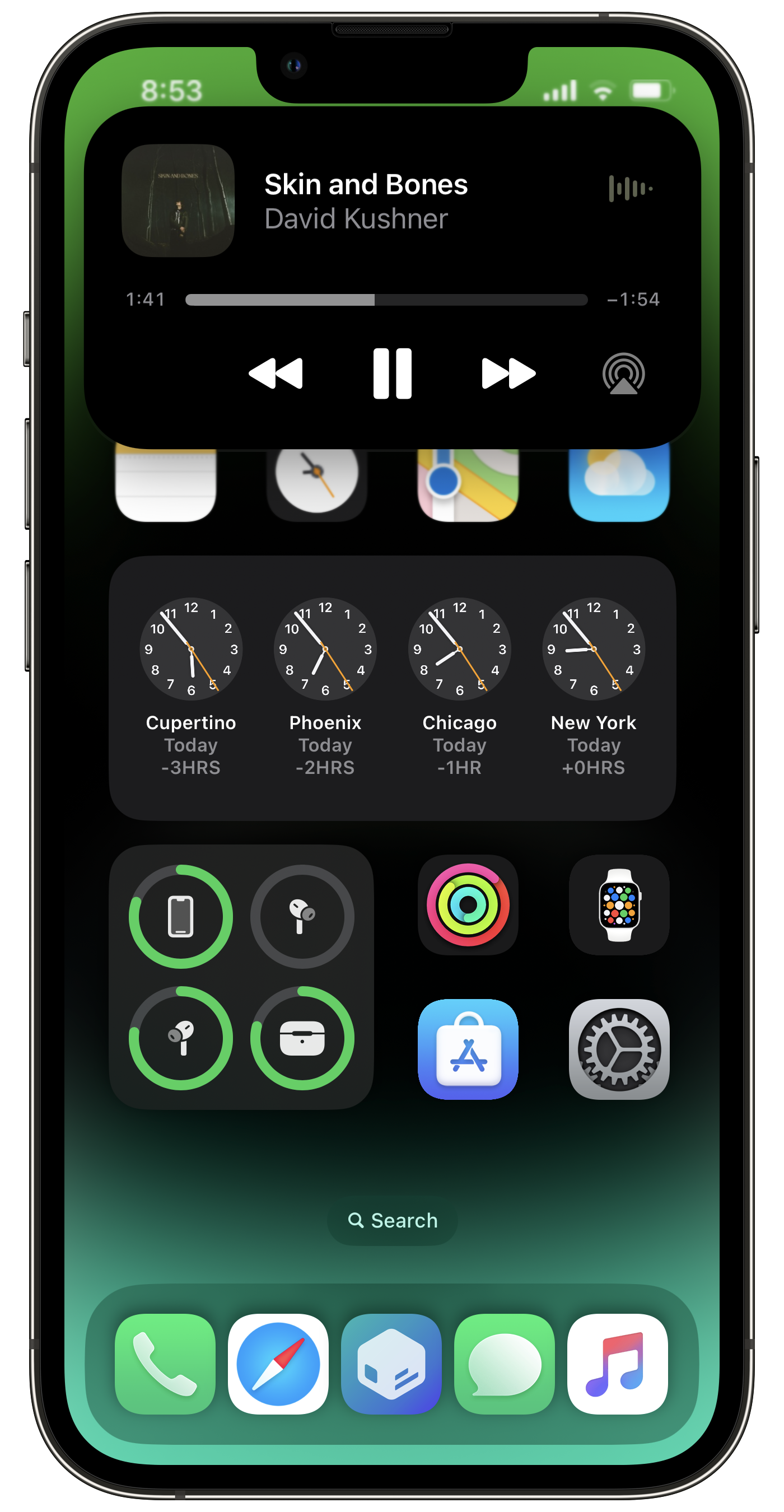This screenshot has width=784, height=1512.
Task: Open the batteries widget
Action: coord(241,977)
